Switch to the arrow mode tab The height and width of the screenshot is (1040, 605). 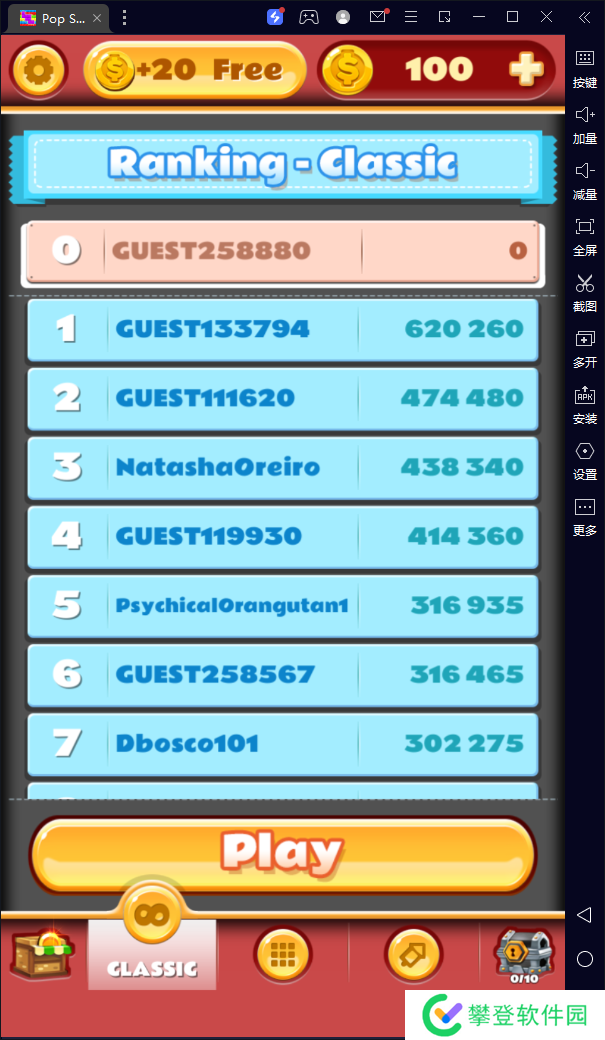coord(413,955)
